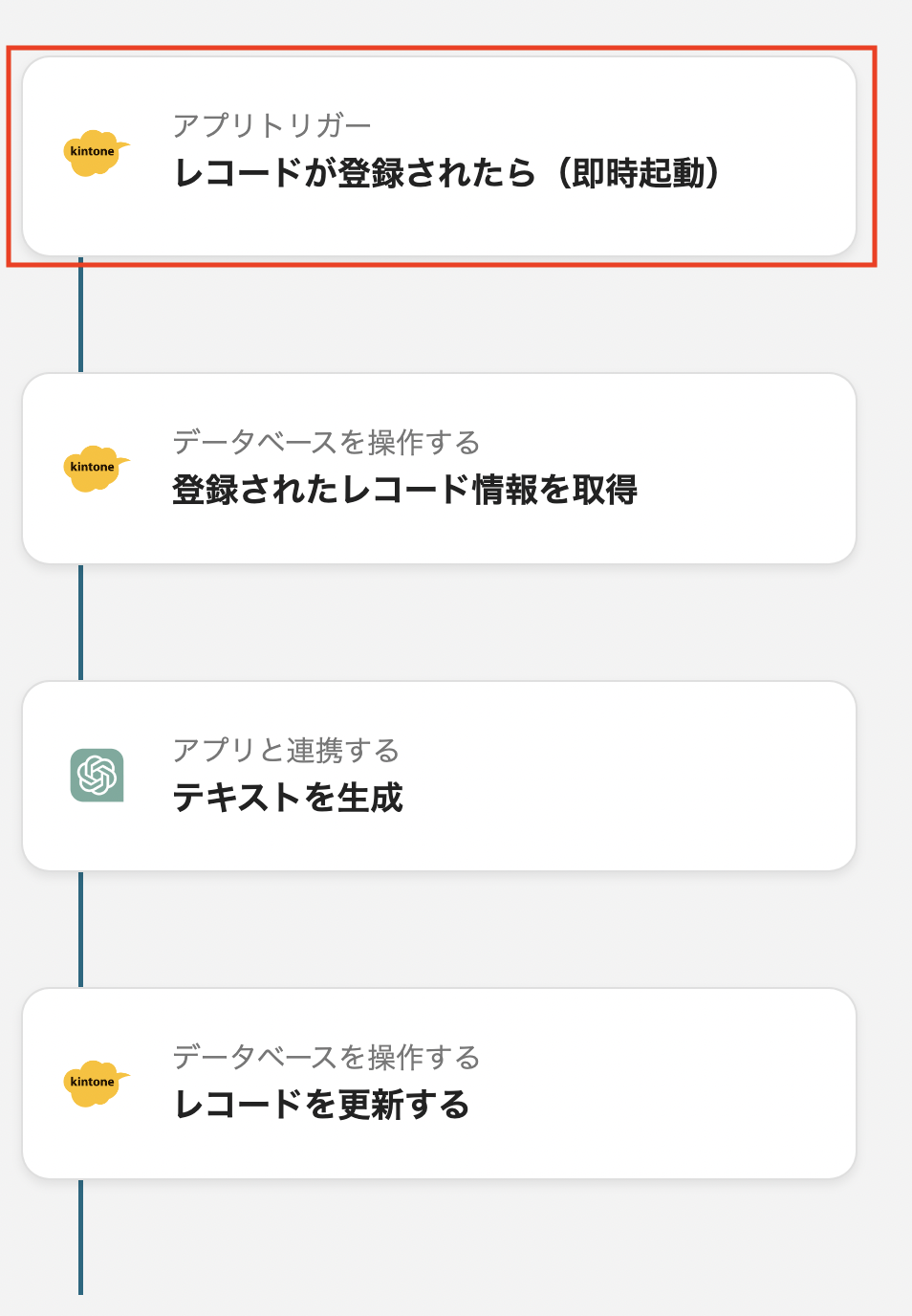The width and height of the screenshot is (912, 1316).
Task: Click the アプリと連携する label
Action: click(x=287, y=752)
